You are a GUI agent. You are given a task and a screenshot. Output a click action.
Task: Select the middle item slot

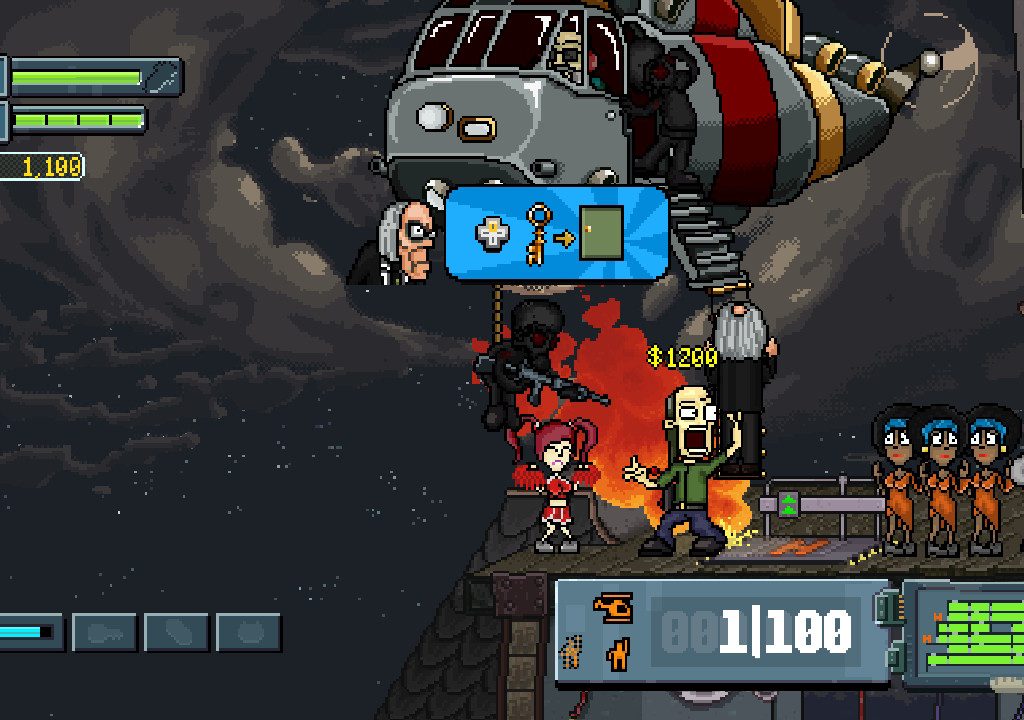(x=176, y=632)
